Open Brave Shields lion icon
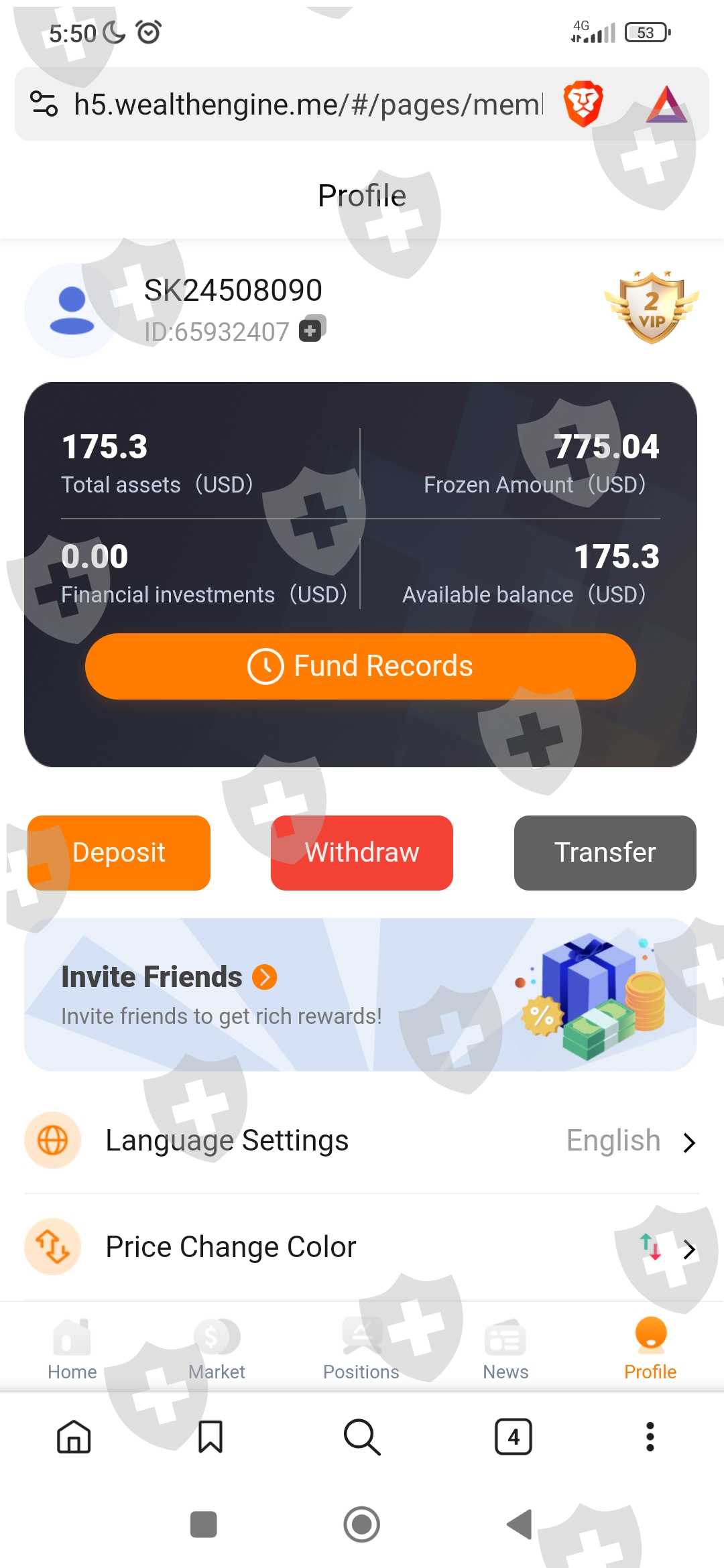Image resolution: width=724 pixels, height=1568 pixels. pos(583,104)
